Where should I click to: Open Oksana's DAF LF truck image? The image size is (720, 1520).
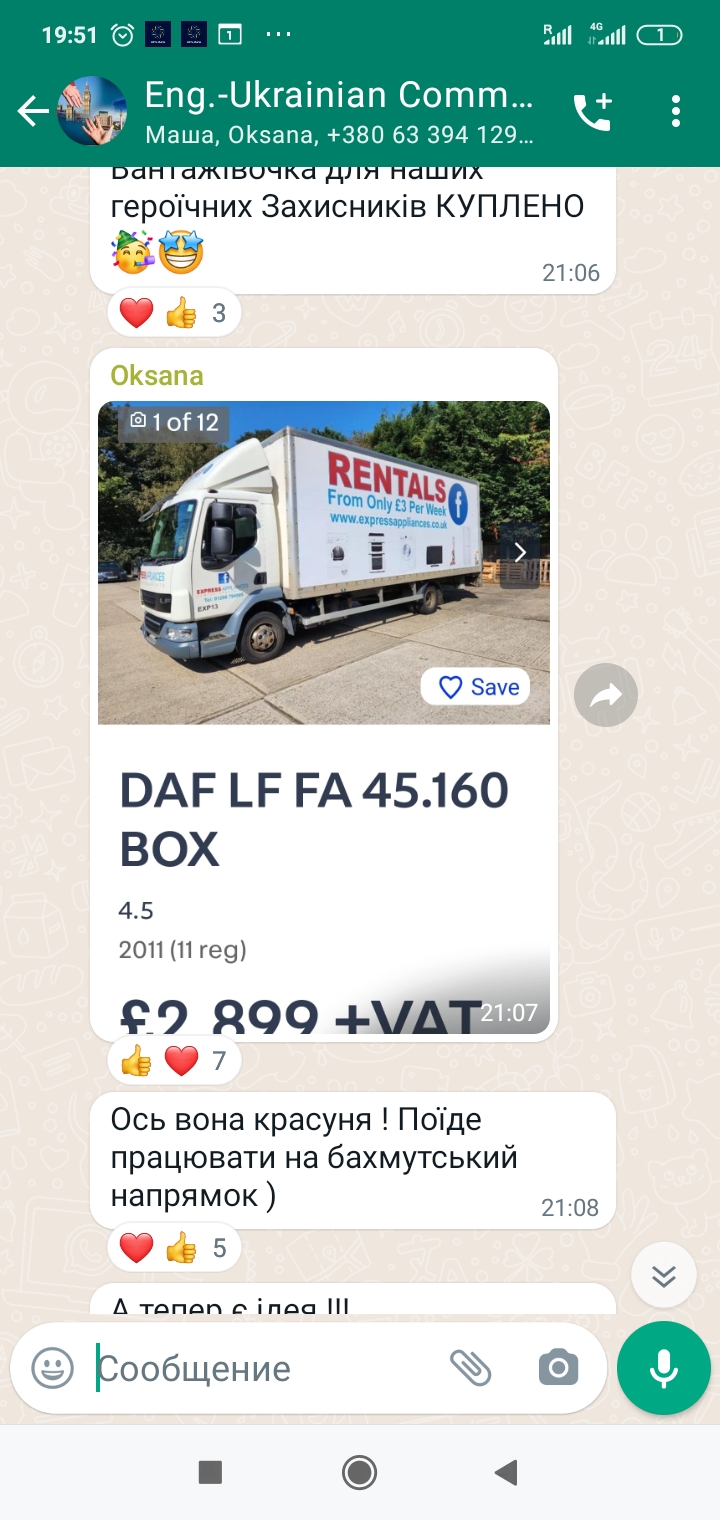tap(324, 562)
